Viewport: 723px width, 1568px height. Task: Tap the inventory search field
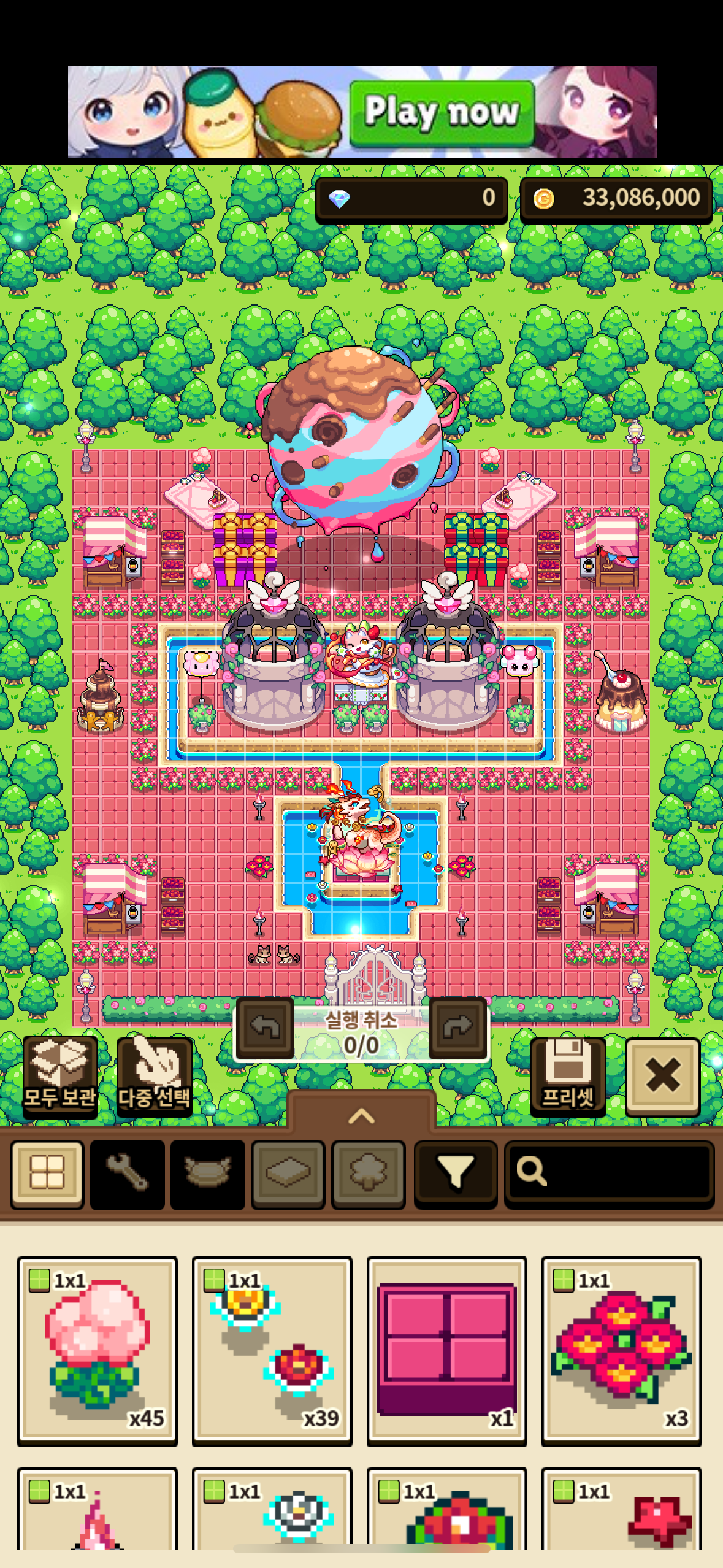(609, 1172)
